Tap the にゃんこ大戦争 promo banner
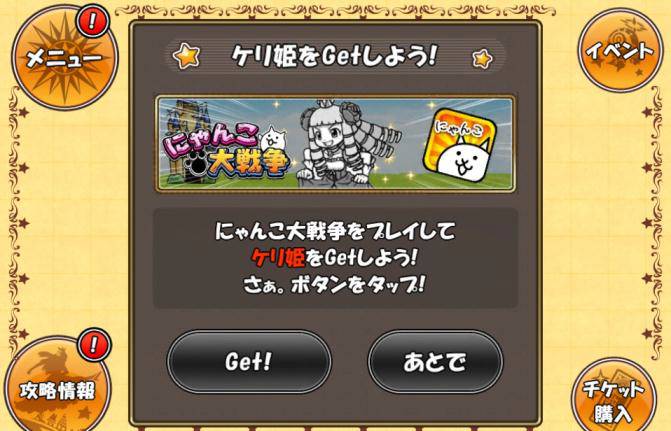The image size is (671, 431). pos(335,143)
